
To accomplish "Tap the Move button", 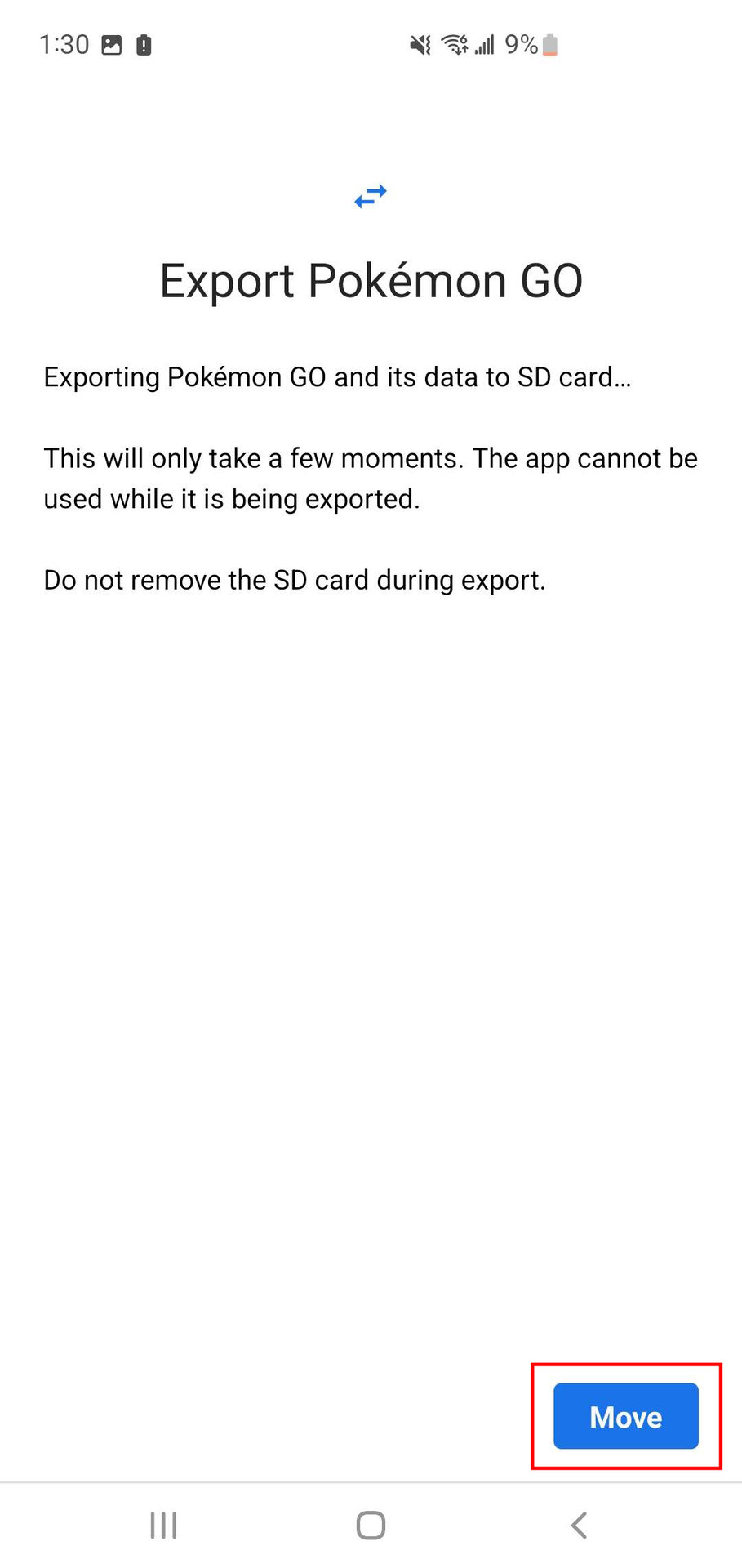I will pyautogui.click(x=625, y=1416).
